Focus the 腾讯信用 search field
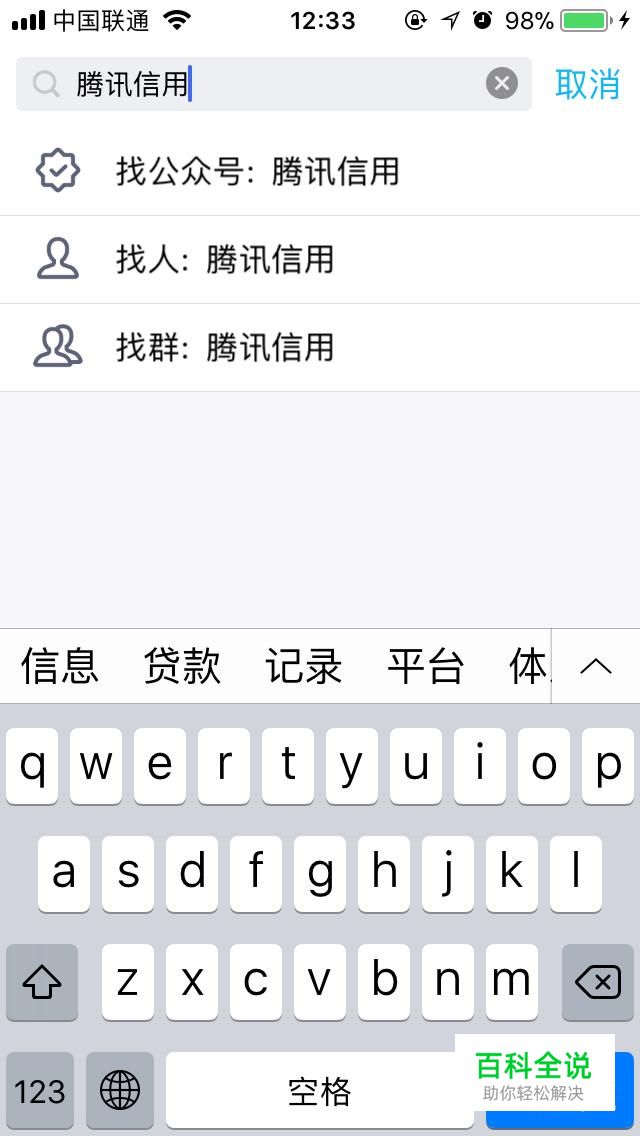This screenshot has width=640, height=1136. click(274, 84)
